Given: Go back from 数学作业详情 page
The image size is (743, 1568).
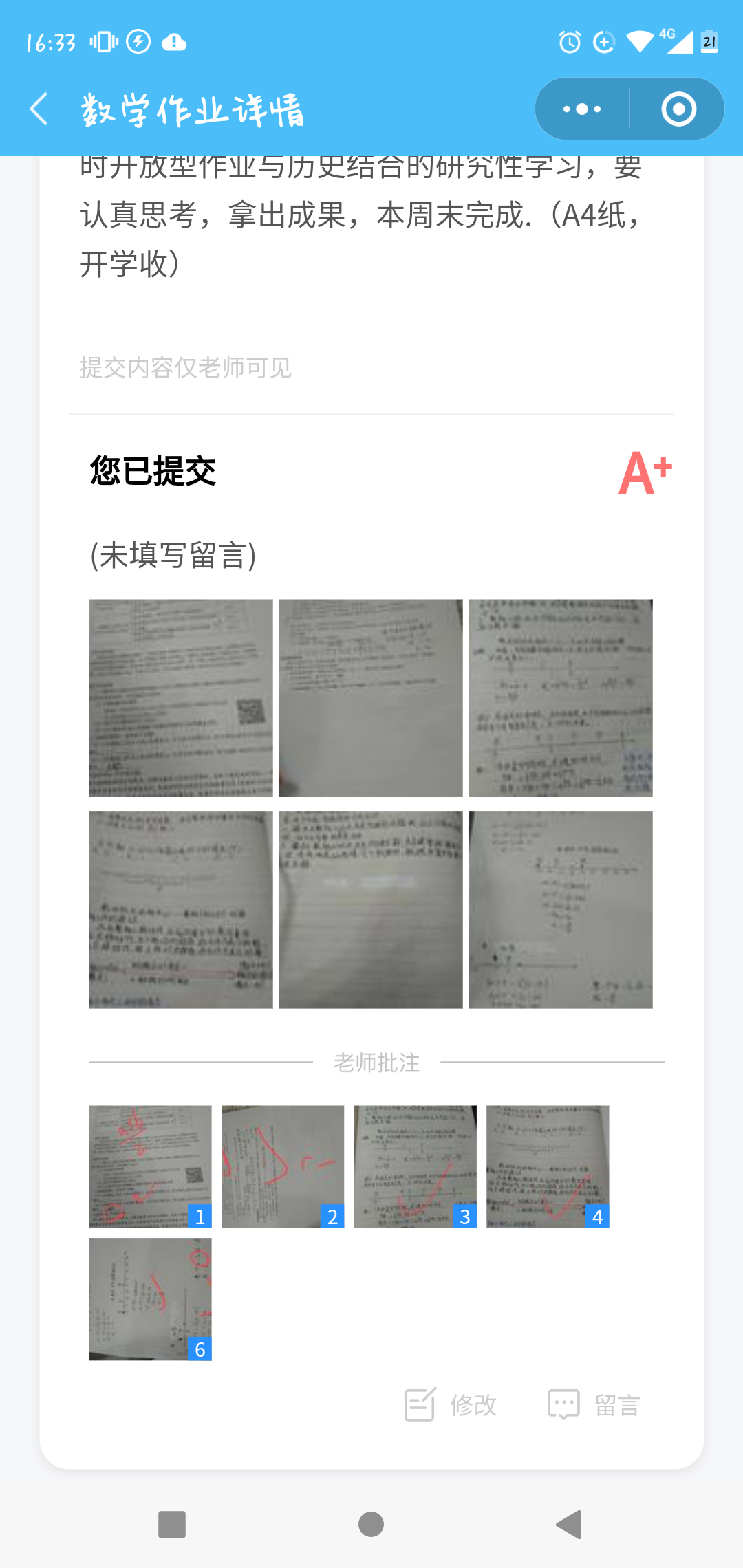Looking at the screenshot, I should (x=39, y=109).
